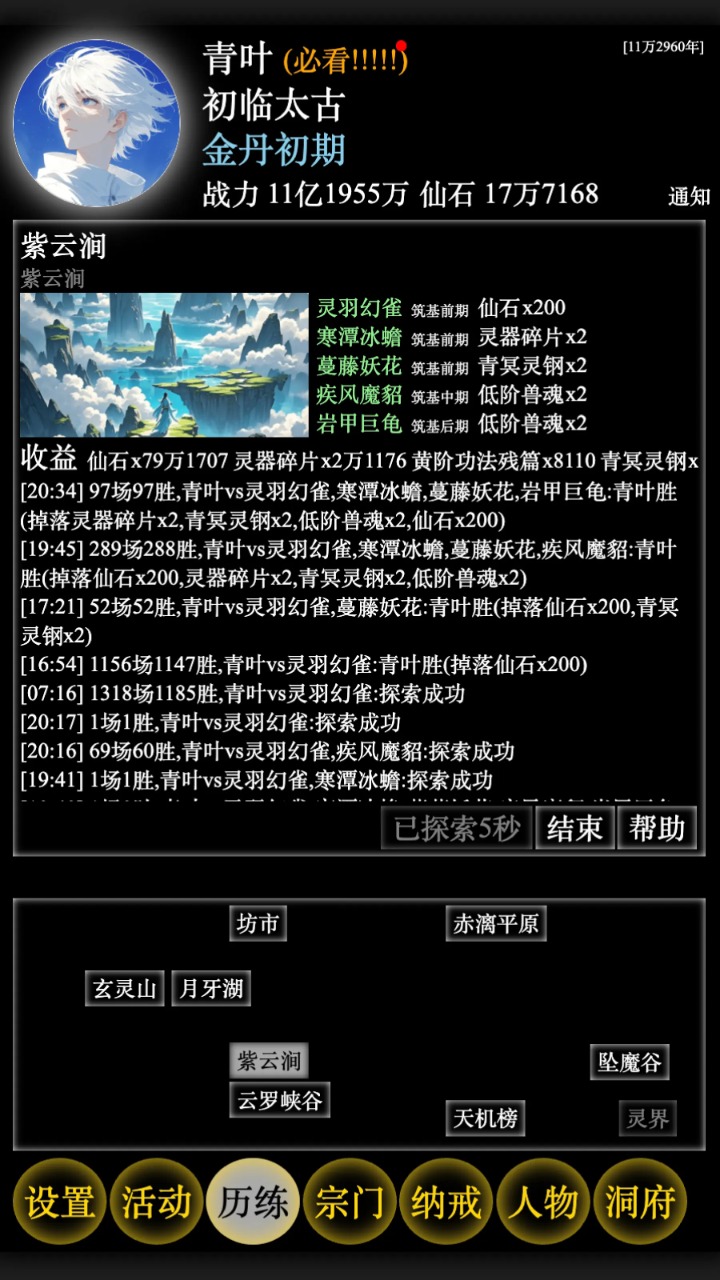Go to 云罗峡谷
This screenshot has width=720, height=1280.
point(280,1100)
